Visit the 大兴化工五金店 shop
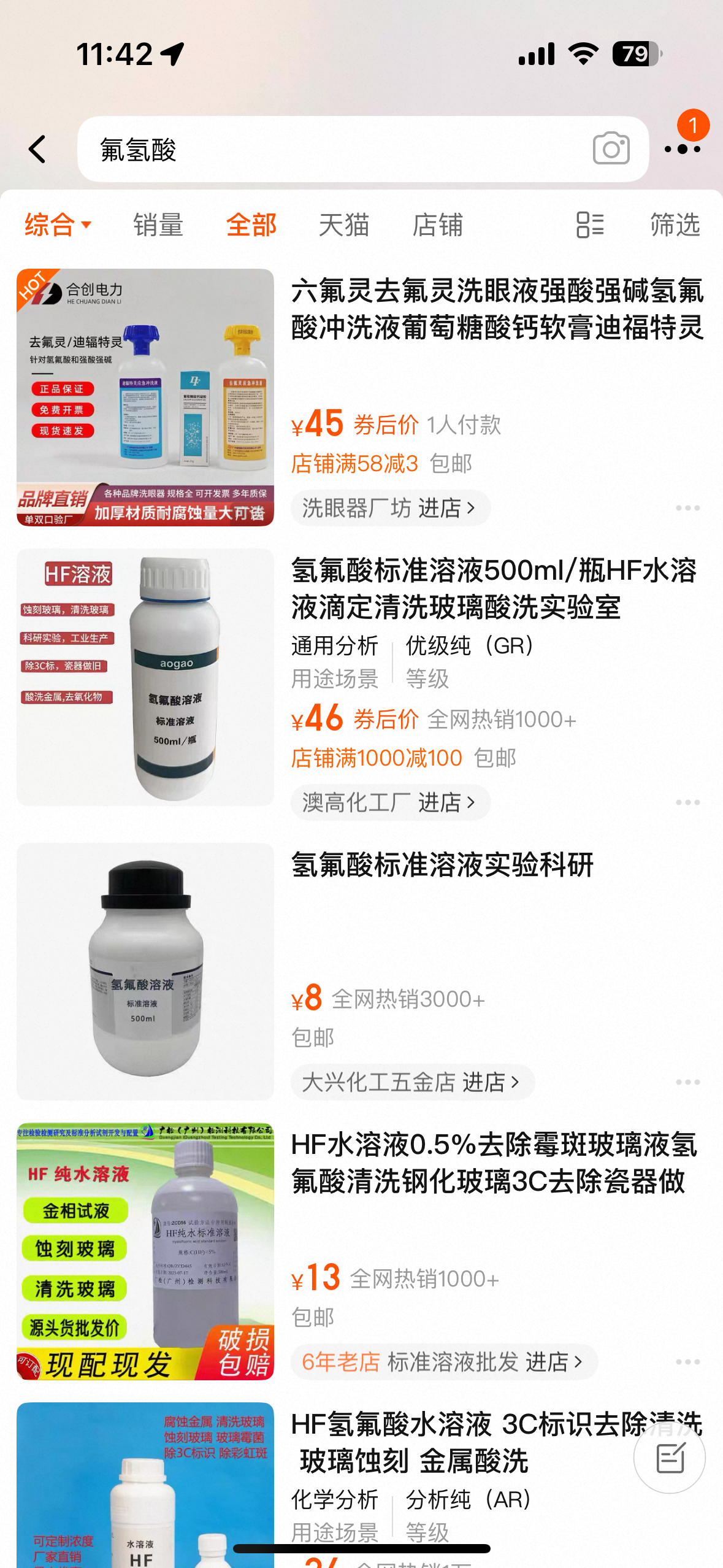This screenshot has height=1568, width=723. tap(412, 1082)
